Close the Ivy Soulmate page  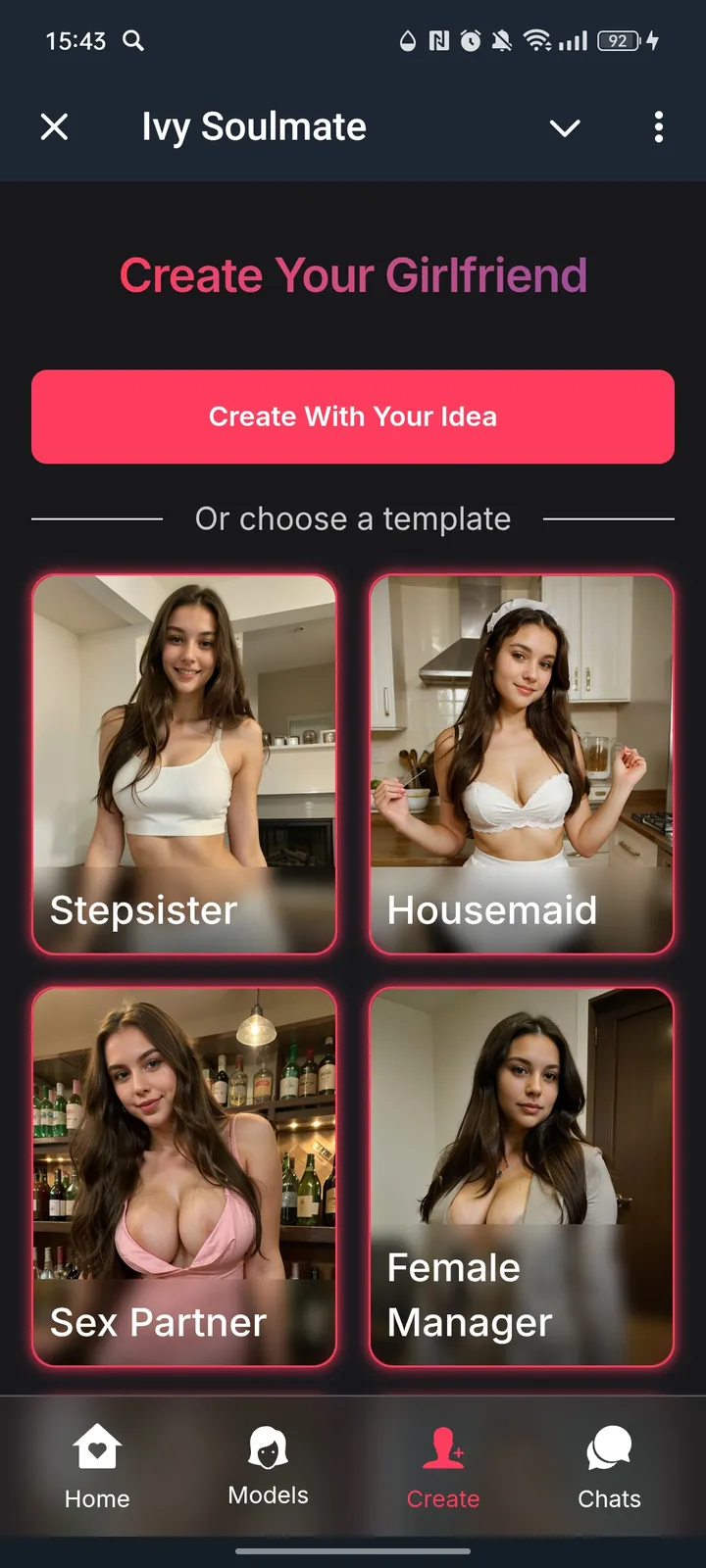pyautogui.click(x=55, y=126)
